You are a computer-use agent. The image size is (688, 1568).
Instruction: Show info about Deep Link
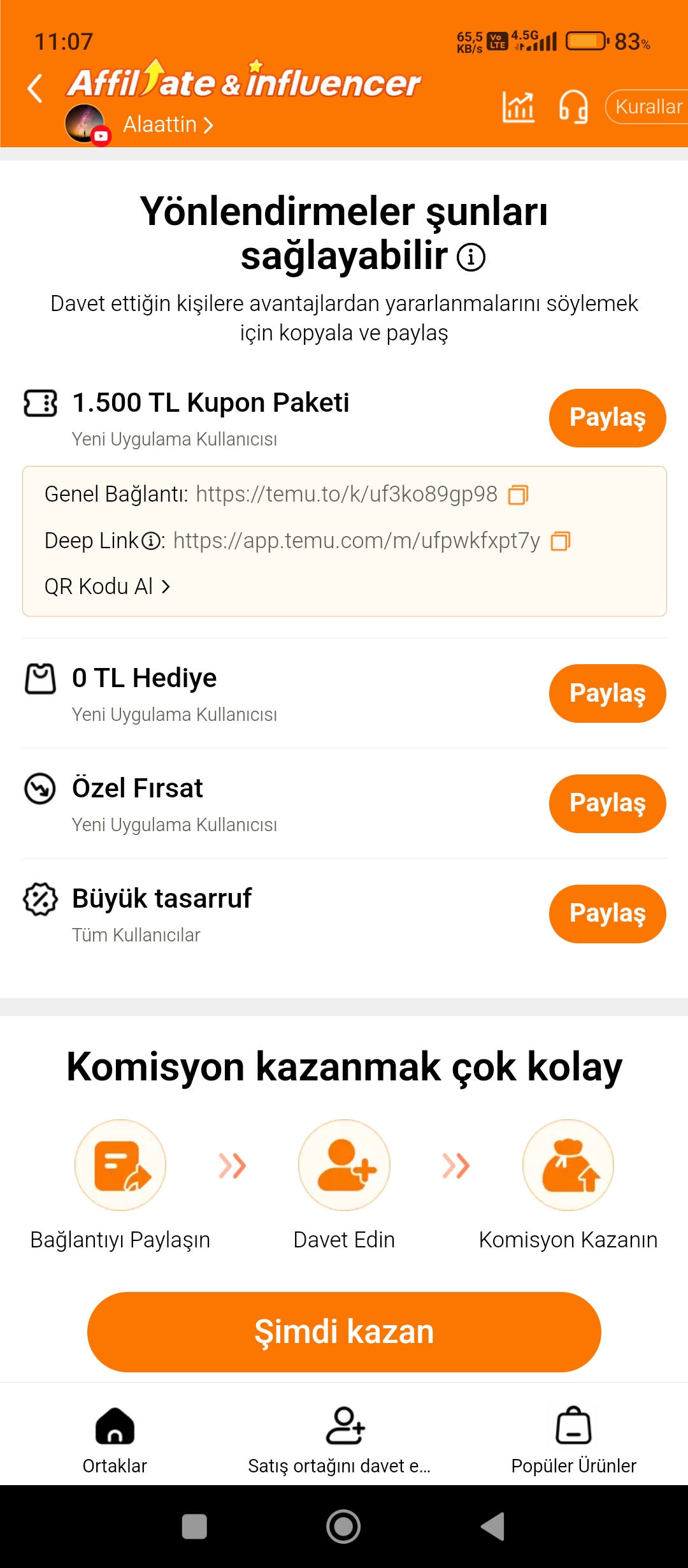(151, 541)
